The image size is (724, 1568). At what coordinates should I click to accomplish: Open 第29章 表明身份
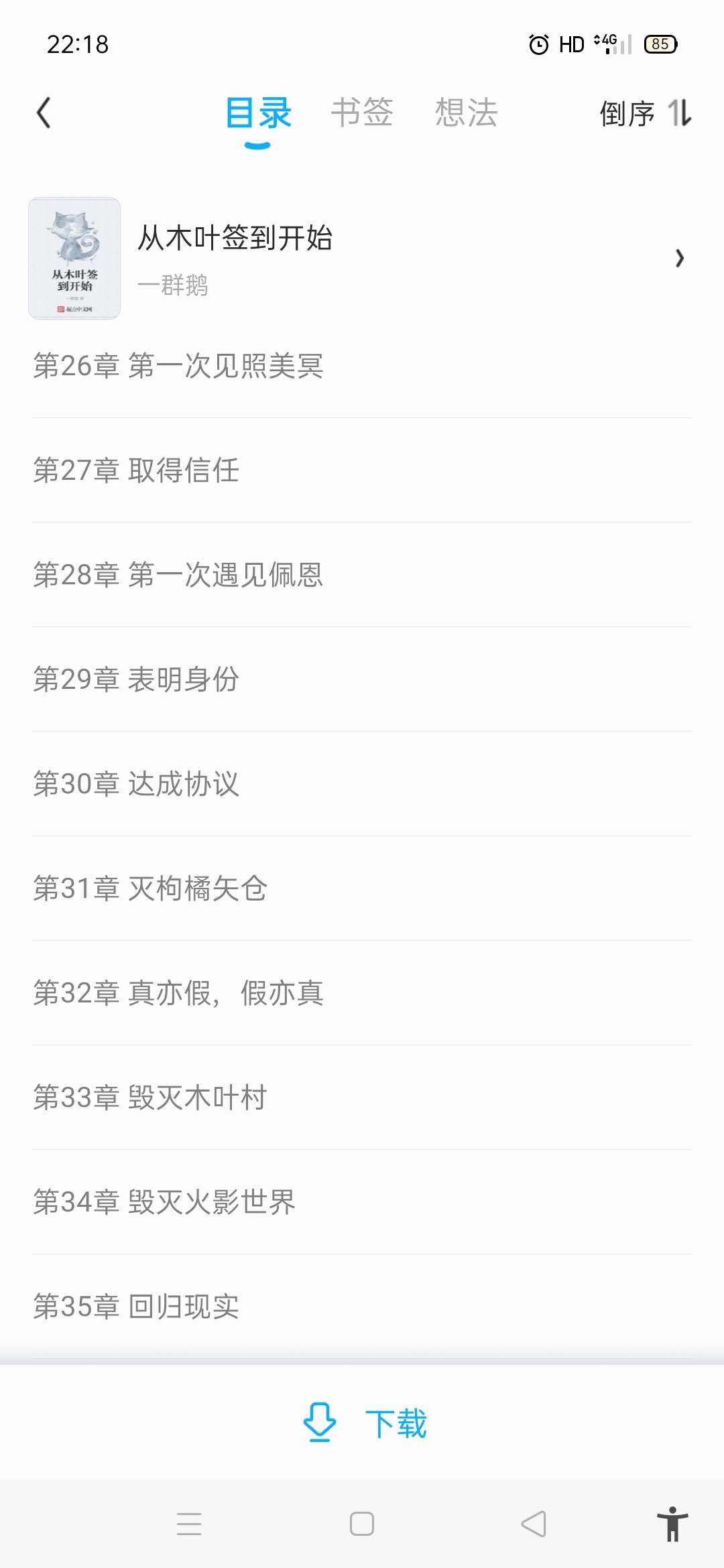click(362, 679)
